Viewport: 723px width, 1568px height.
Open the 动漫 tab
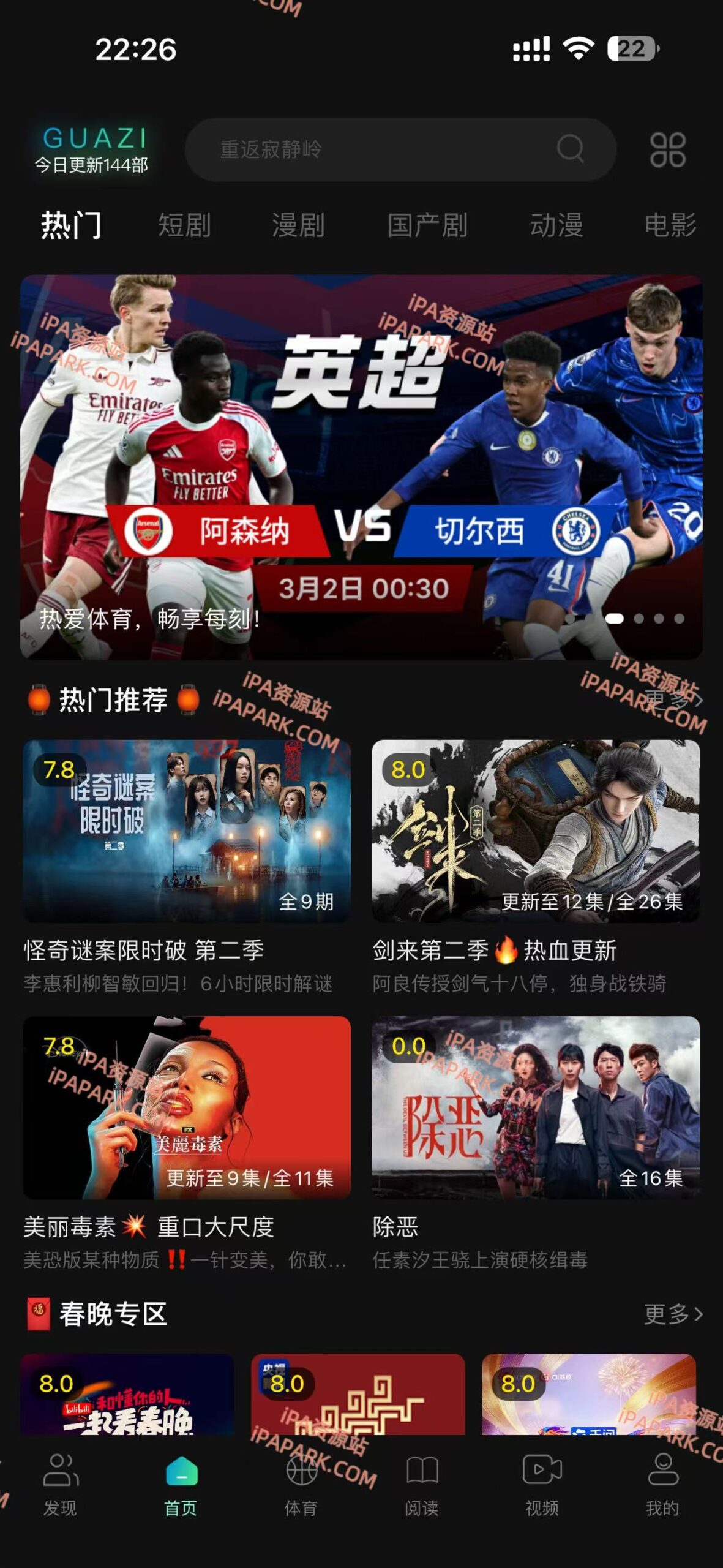556,225
